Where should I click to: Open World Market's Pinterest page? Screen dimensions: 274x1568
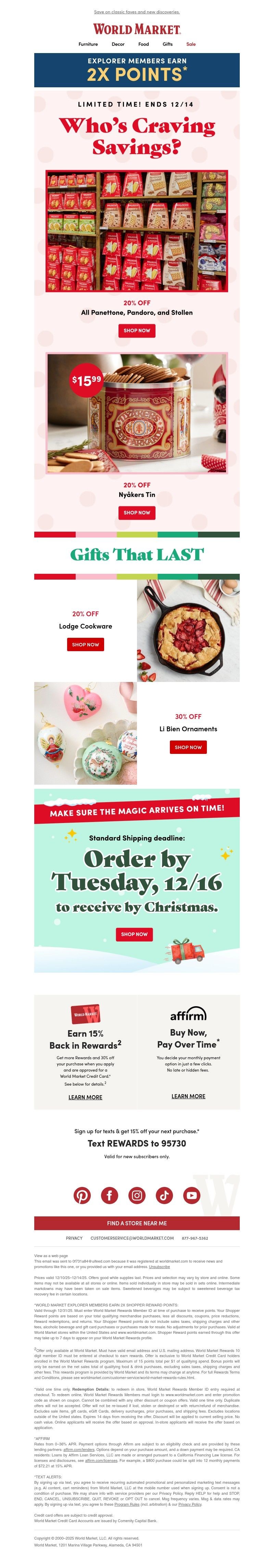(82, 1196)
